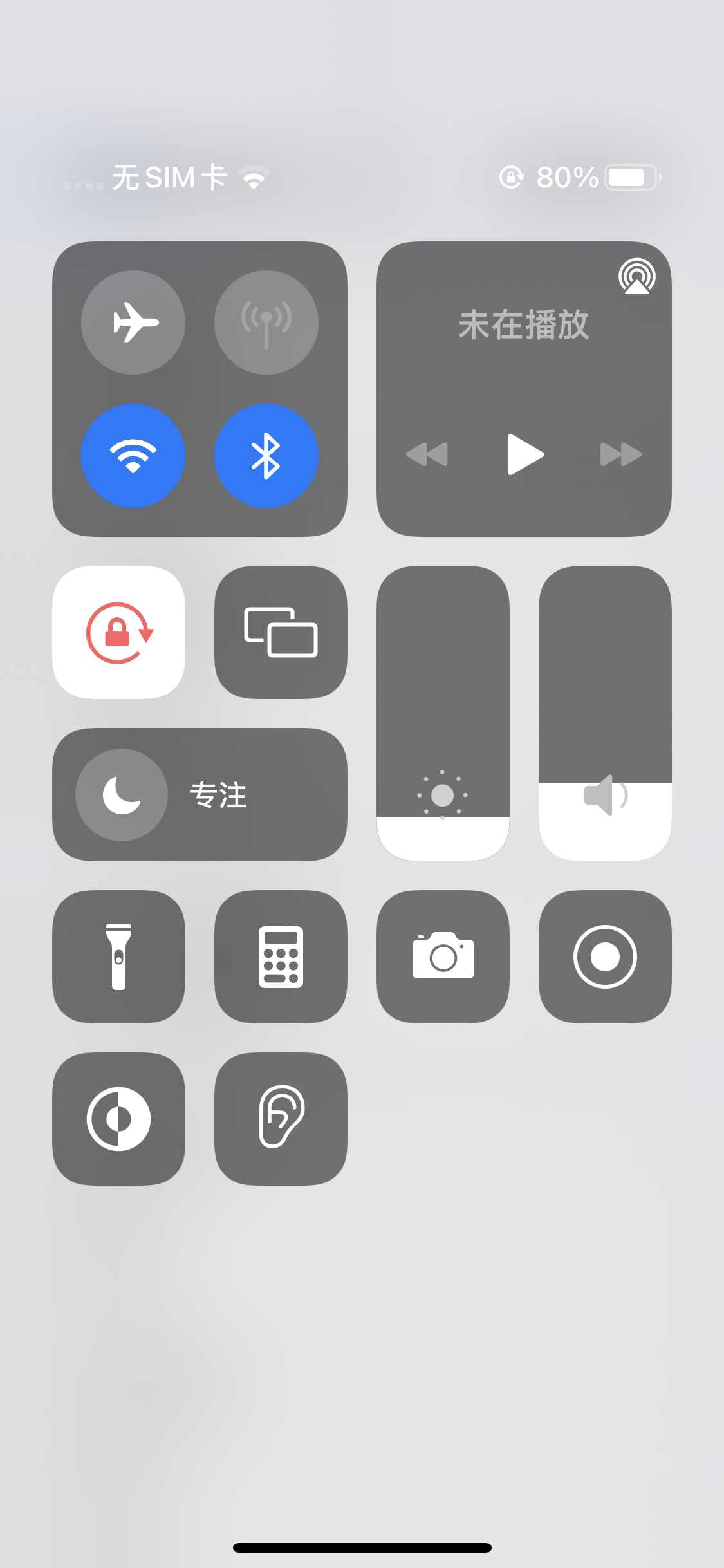Launch the camera
The image size is (724, 1568).
pos(443,957)
